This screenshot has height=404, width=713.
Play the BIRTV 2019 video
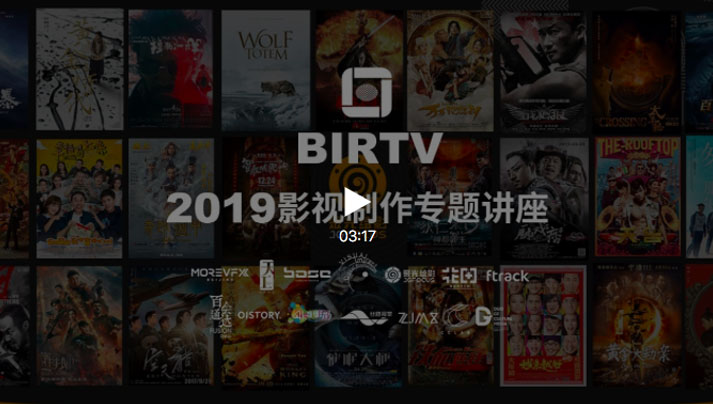point(356,201)
